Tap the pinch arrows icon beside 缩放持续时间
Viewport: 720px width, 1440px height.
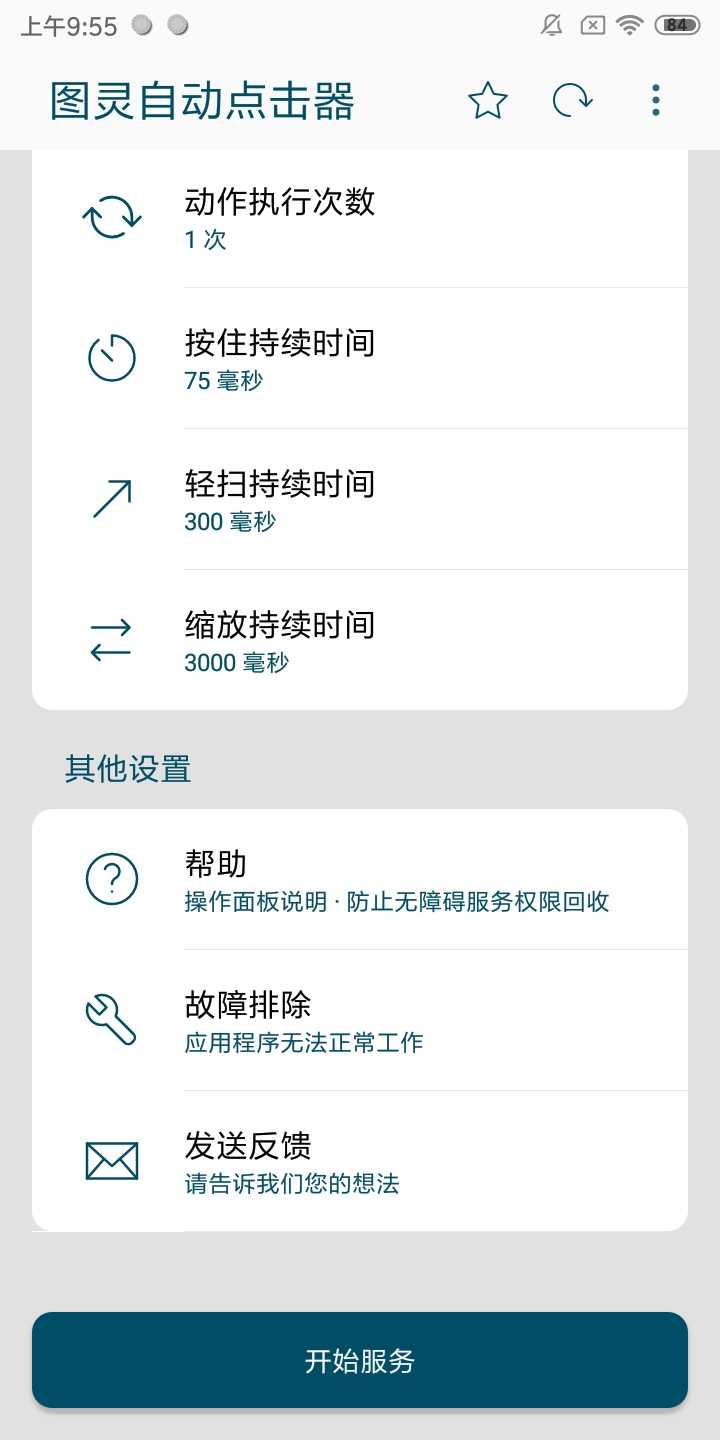(110, 639)
